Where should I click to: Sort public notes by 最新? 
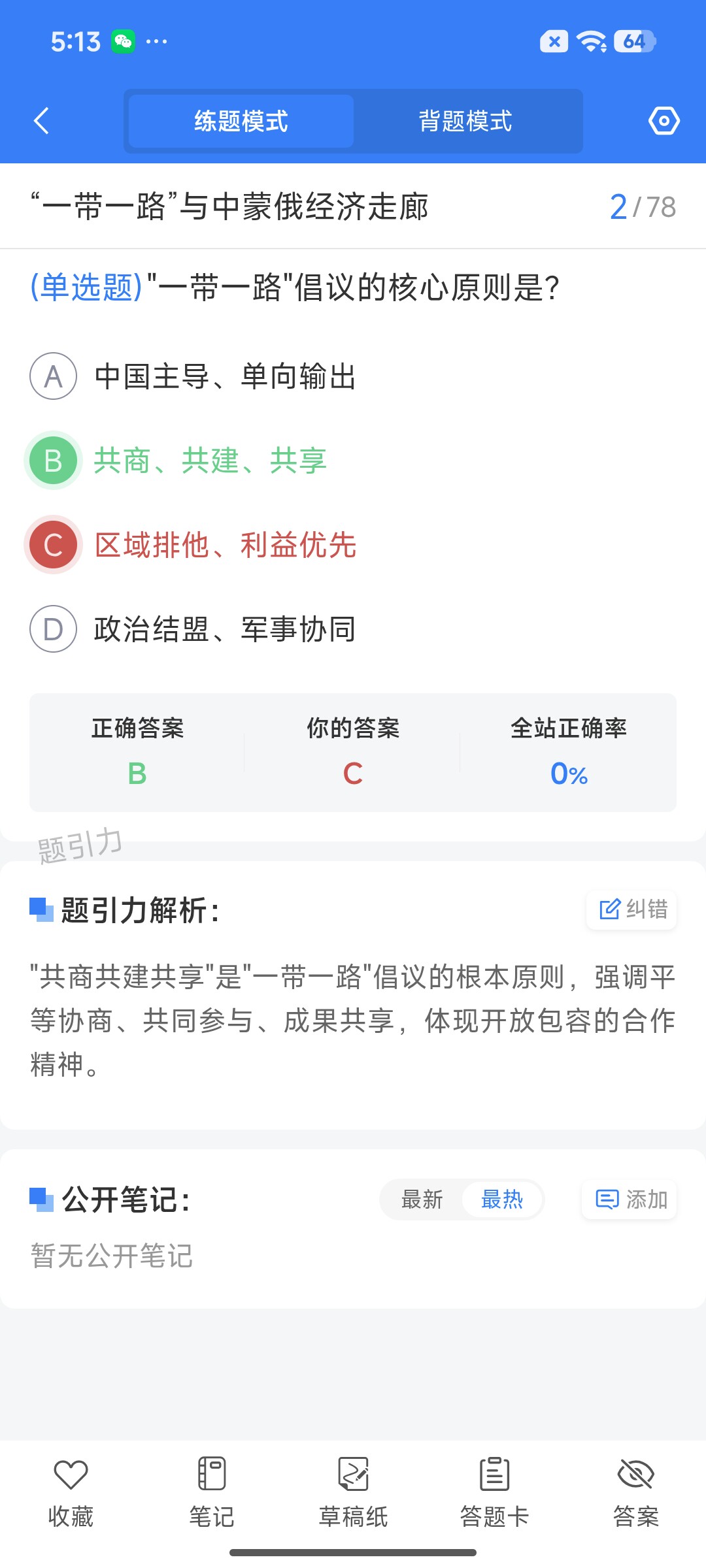[x=422, y=1200]
